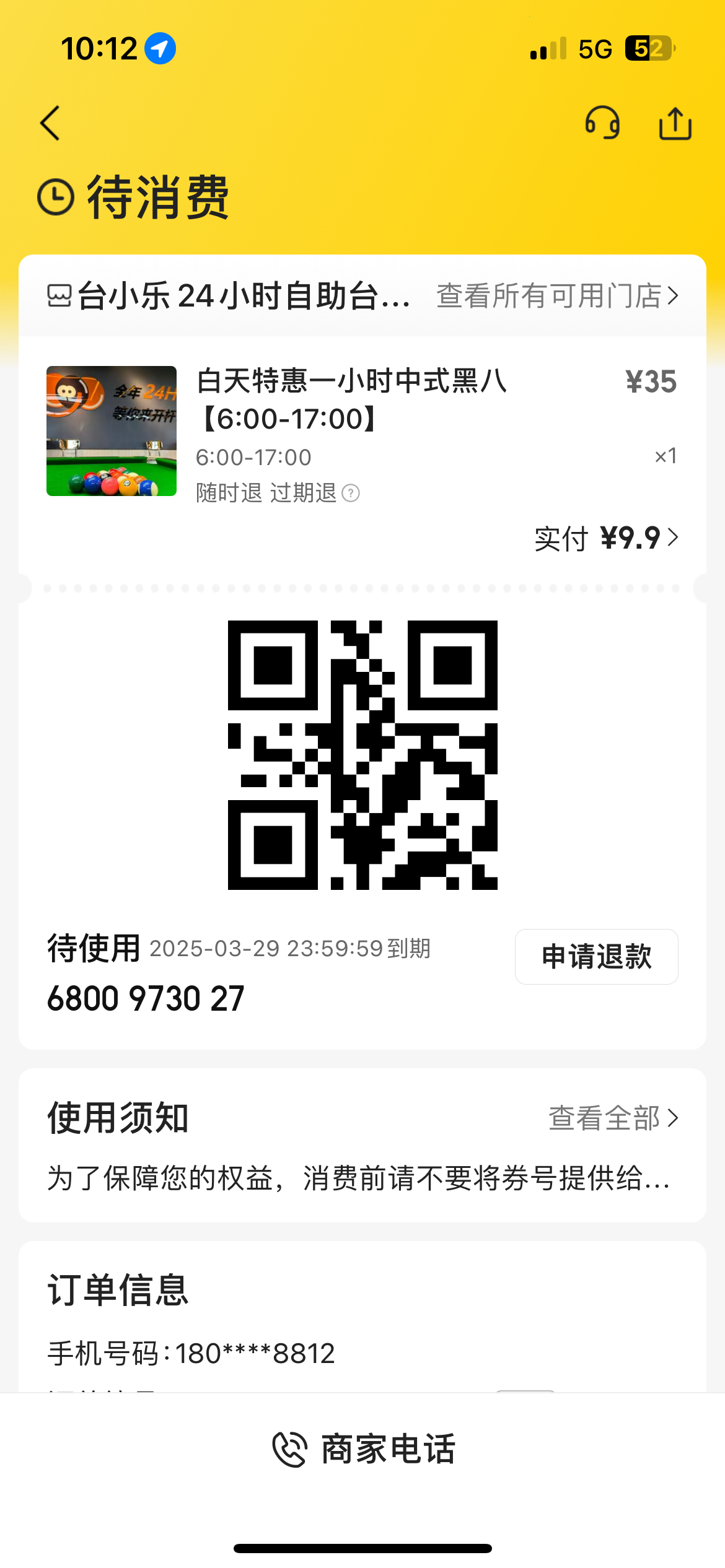
Task: Open customer service via the headset icon
Action: click(x=602, y=123)
